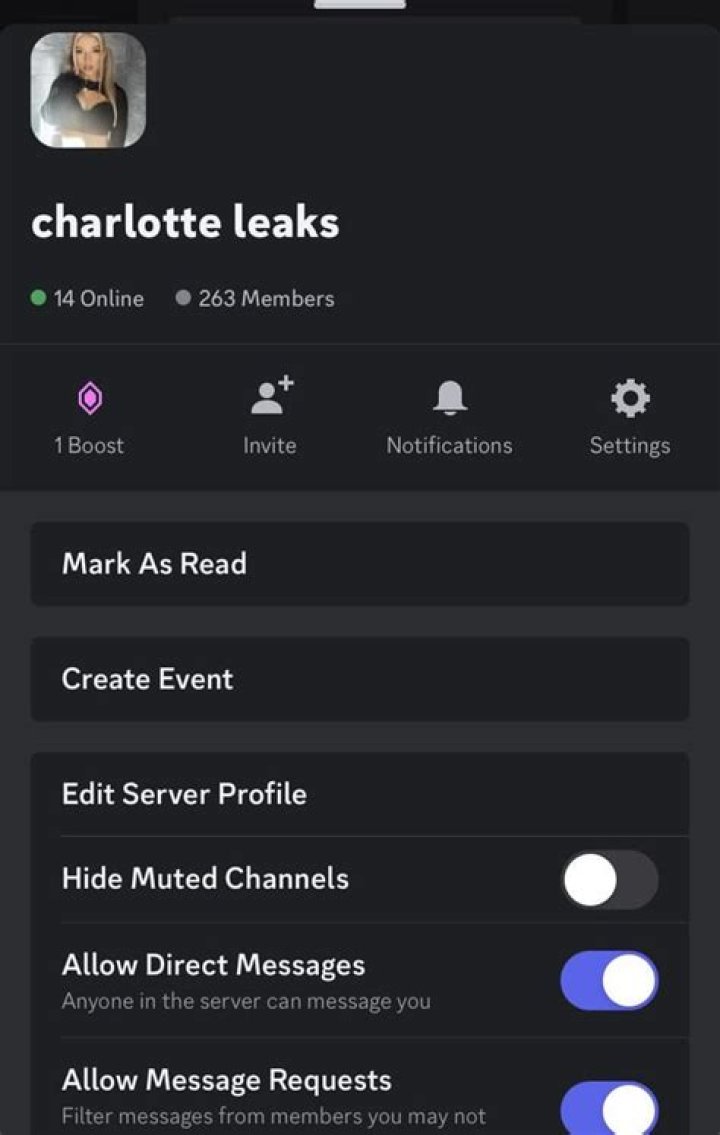The height and width of the screenshot is (1135, 720).
Task: Tap the server avatar image
Action: (x=88, y=90)
